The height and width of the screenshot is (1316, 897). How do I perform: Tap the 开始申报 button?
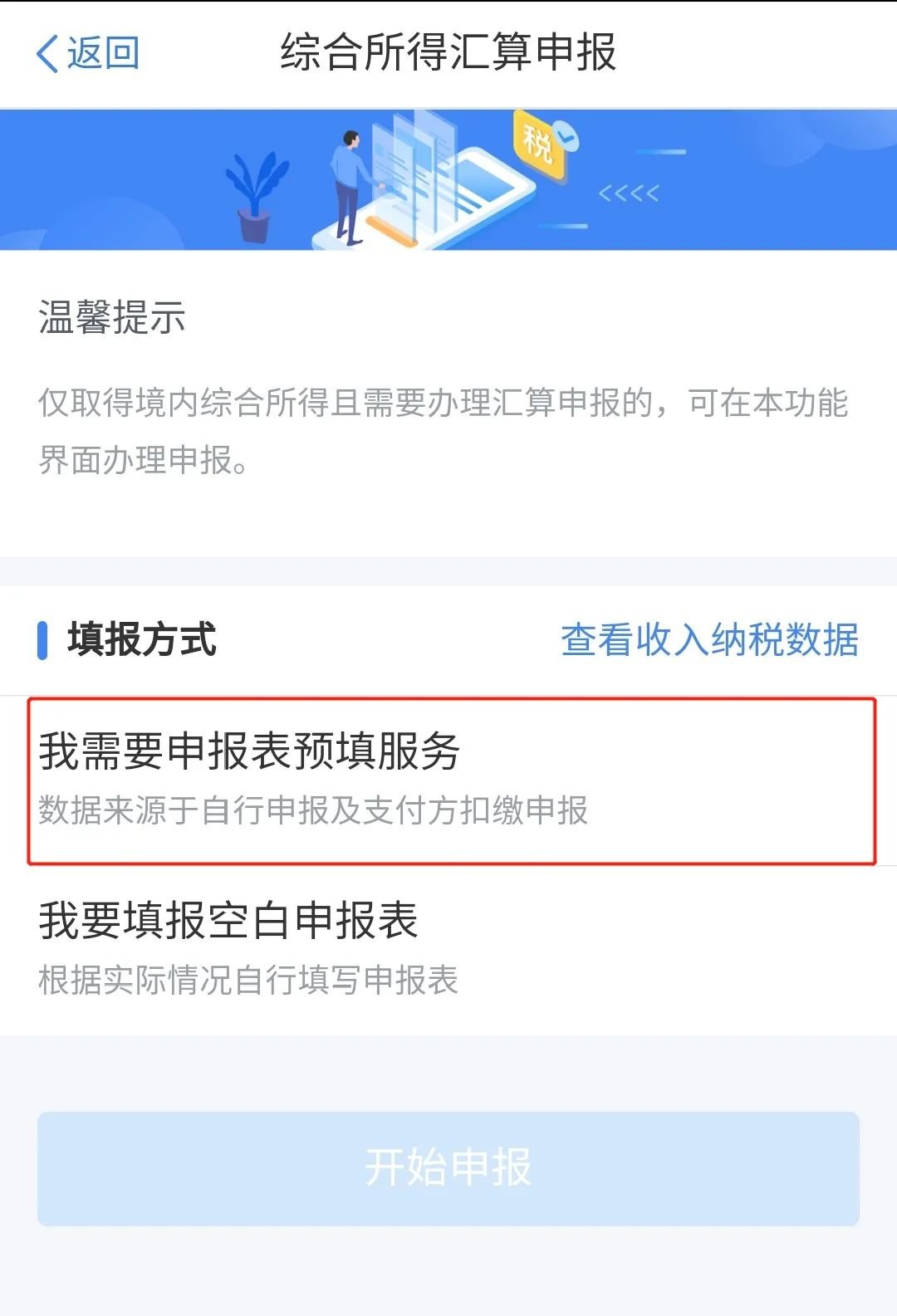coord(448,1168)
